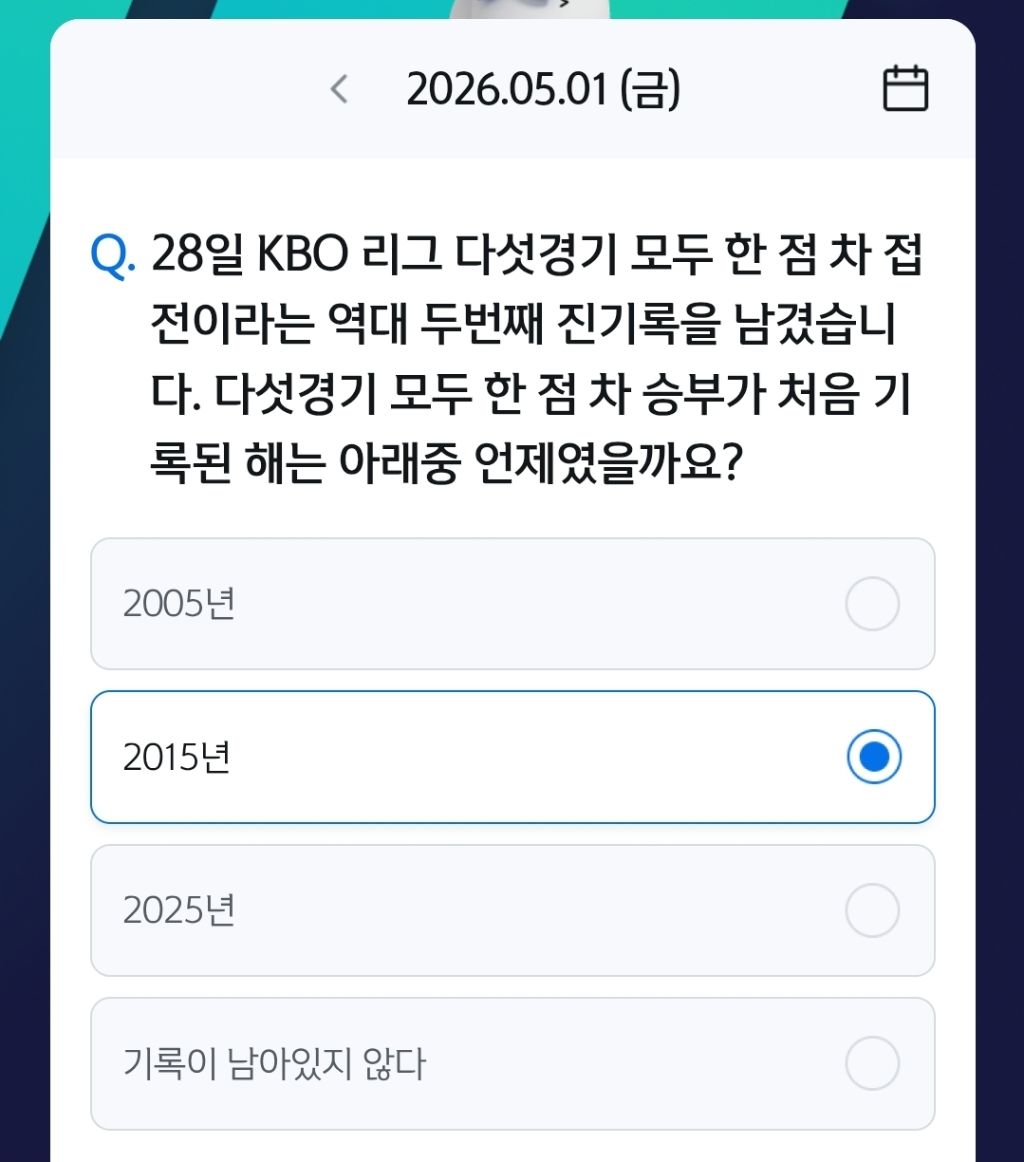Go to the previous date's quiz
Viewport: 1024px width, 1162px height.
tap(339, 89)
